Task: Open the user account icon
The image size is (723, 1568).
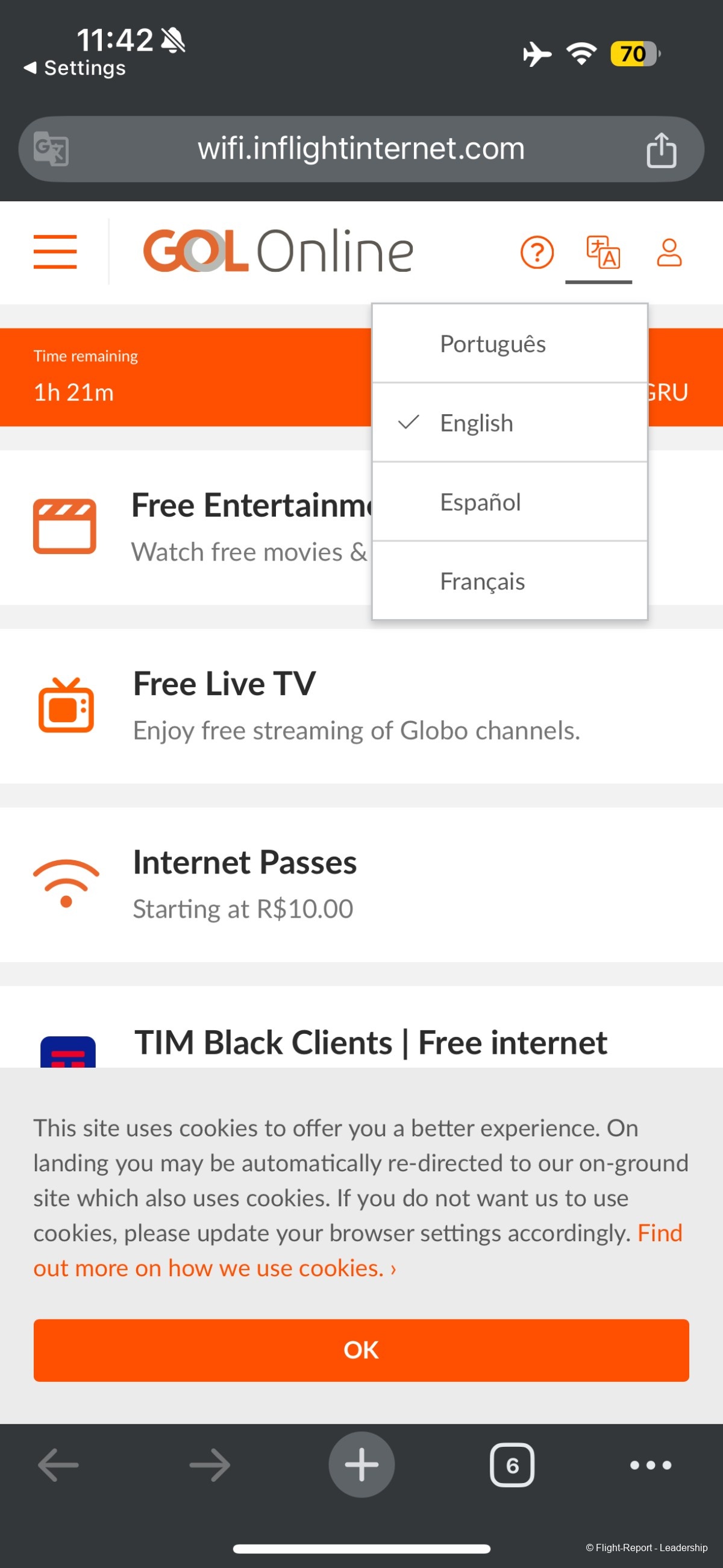Action: [x=669, y=252]
